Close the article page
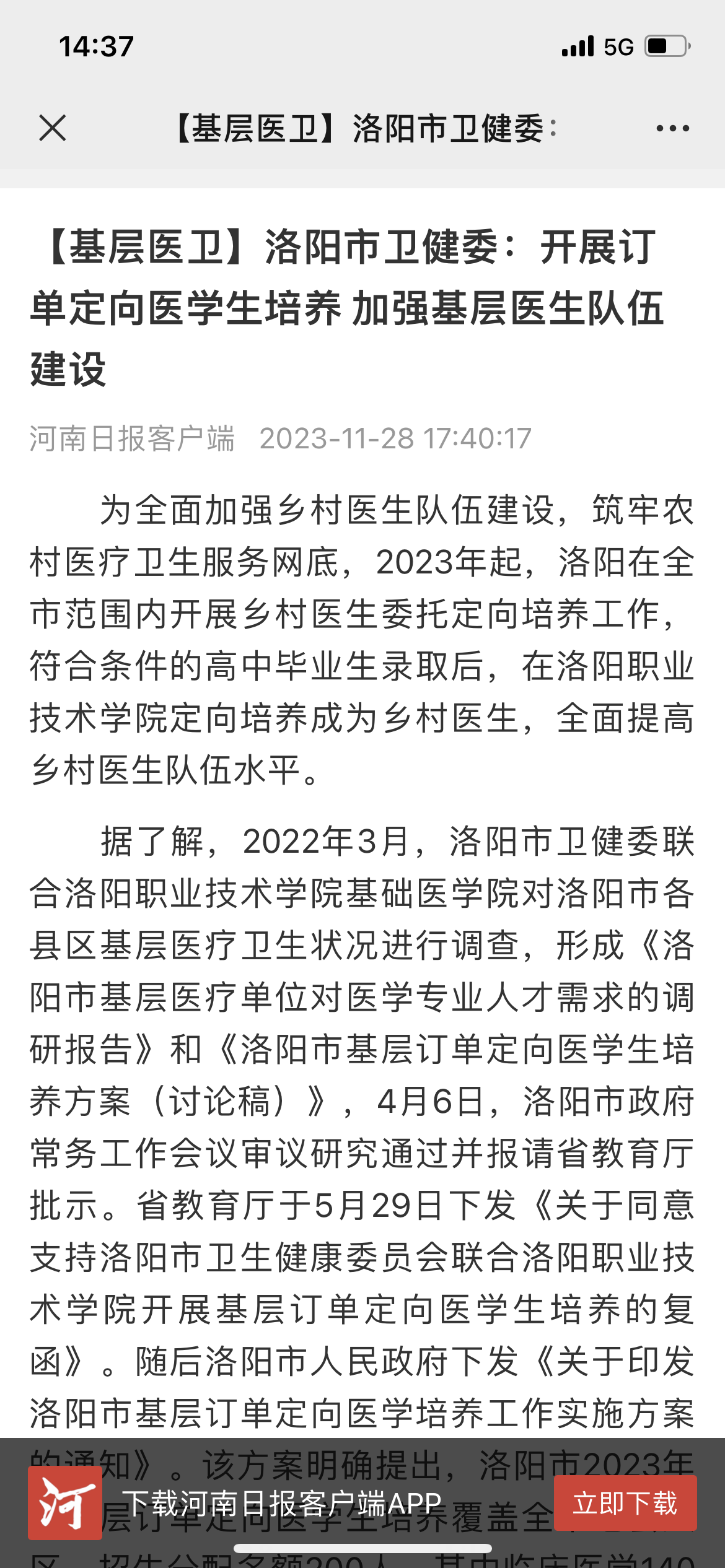This screenshot has height=1568, width=725. [52, 128]
